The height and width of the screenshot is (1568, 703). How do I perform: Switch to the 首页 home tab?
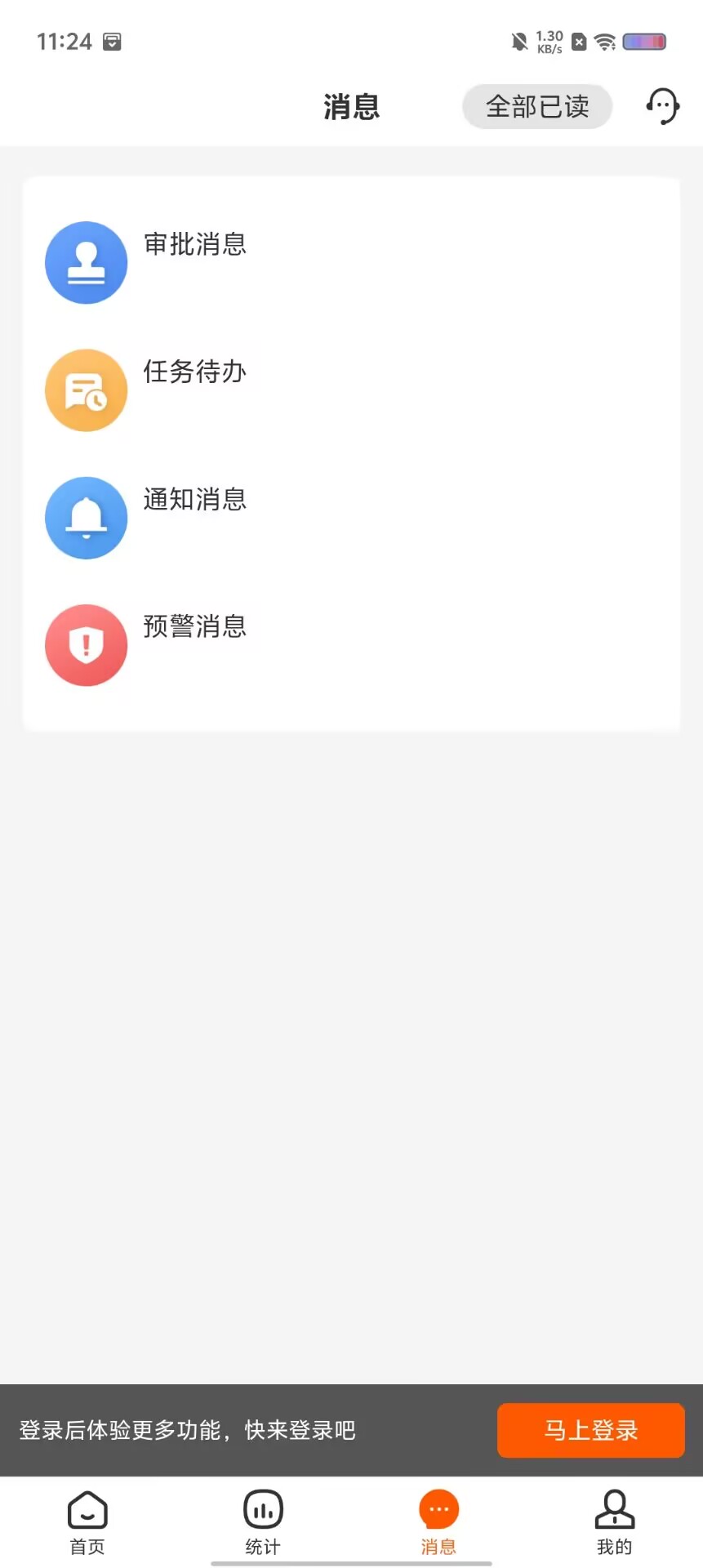click(87, 1522)
